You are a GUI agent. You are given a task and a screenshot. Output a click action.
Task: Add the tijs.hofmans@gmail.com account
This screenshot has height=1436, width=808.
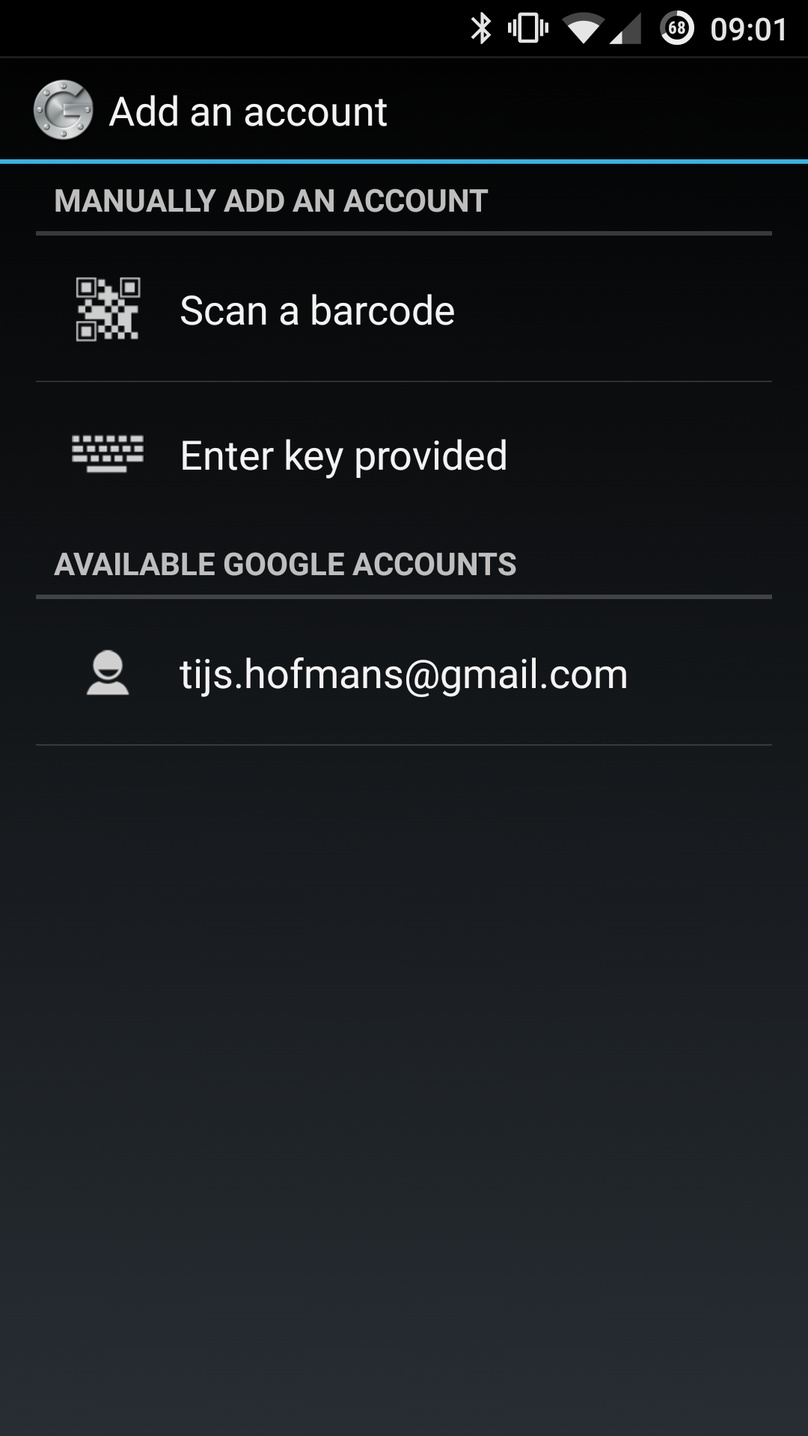[403, 675]
